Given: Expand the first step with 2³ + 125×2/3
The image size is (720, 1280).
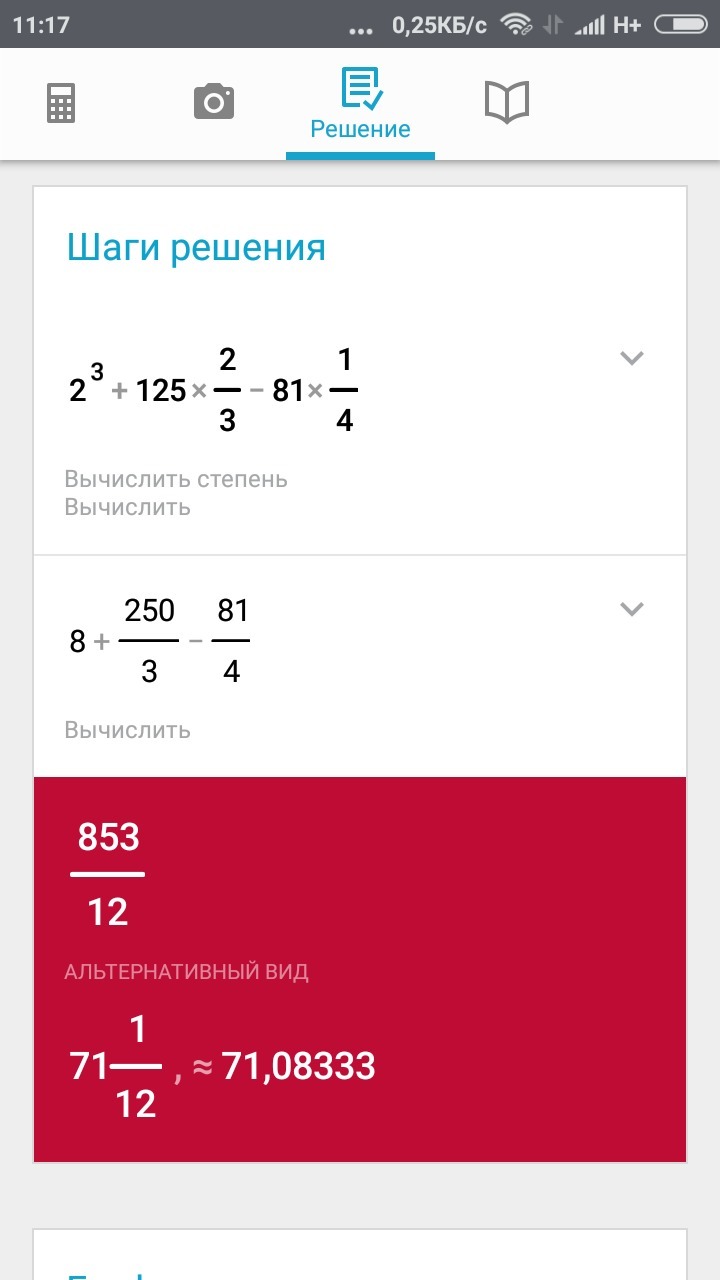Looking at the screenshot, I should pos(631,358).
